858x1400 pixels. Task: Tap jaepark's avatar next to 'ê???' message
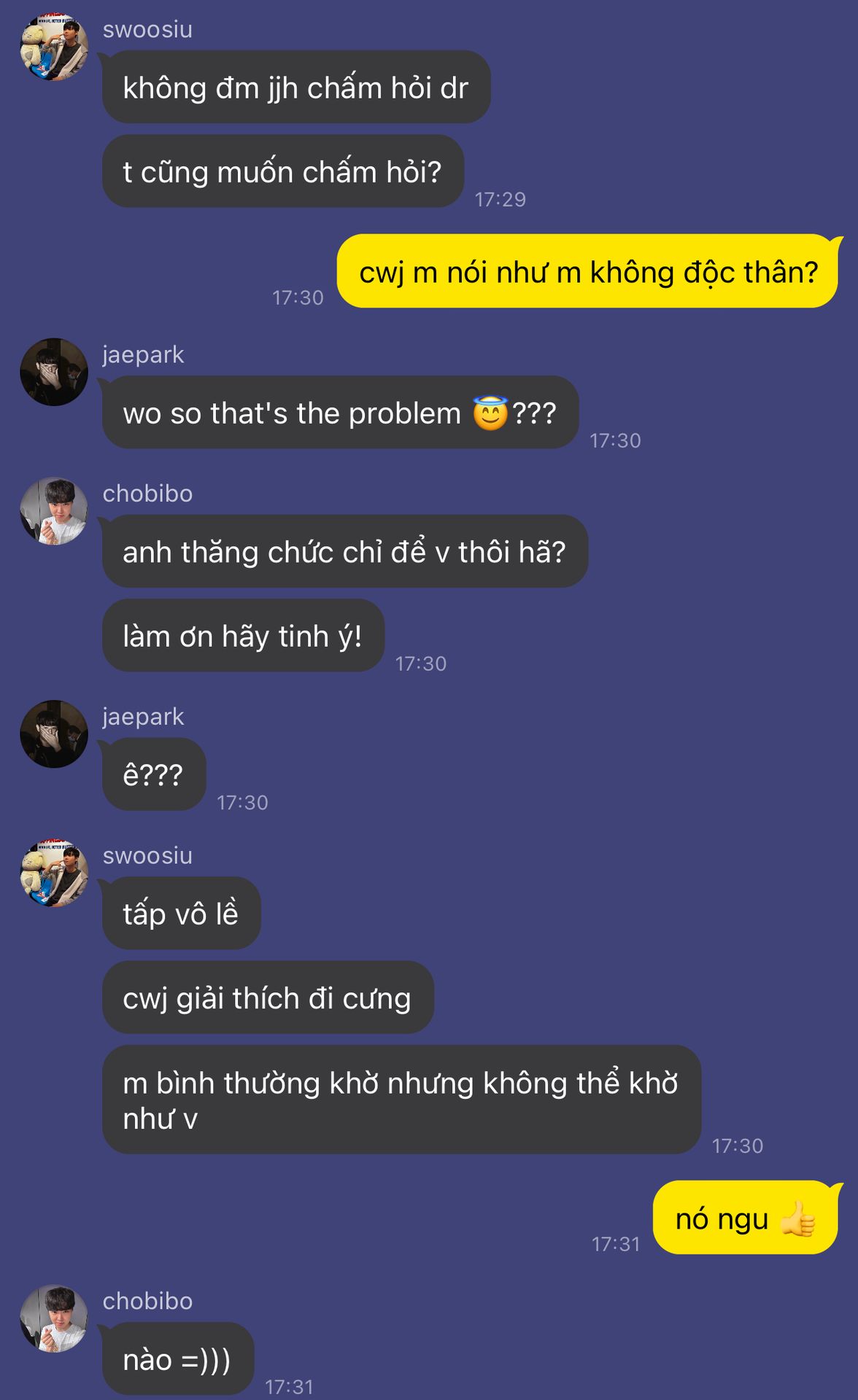tap(54, 734)
